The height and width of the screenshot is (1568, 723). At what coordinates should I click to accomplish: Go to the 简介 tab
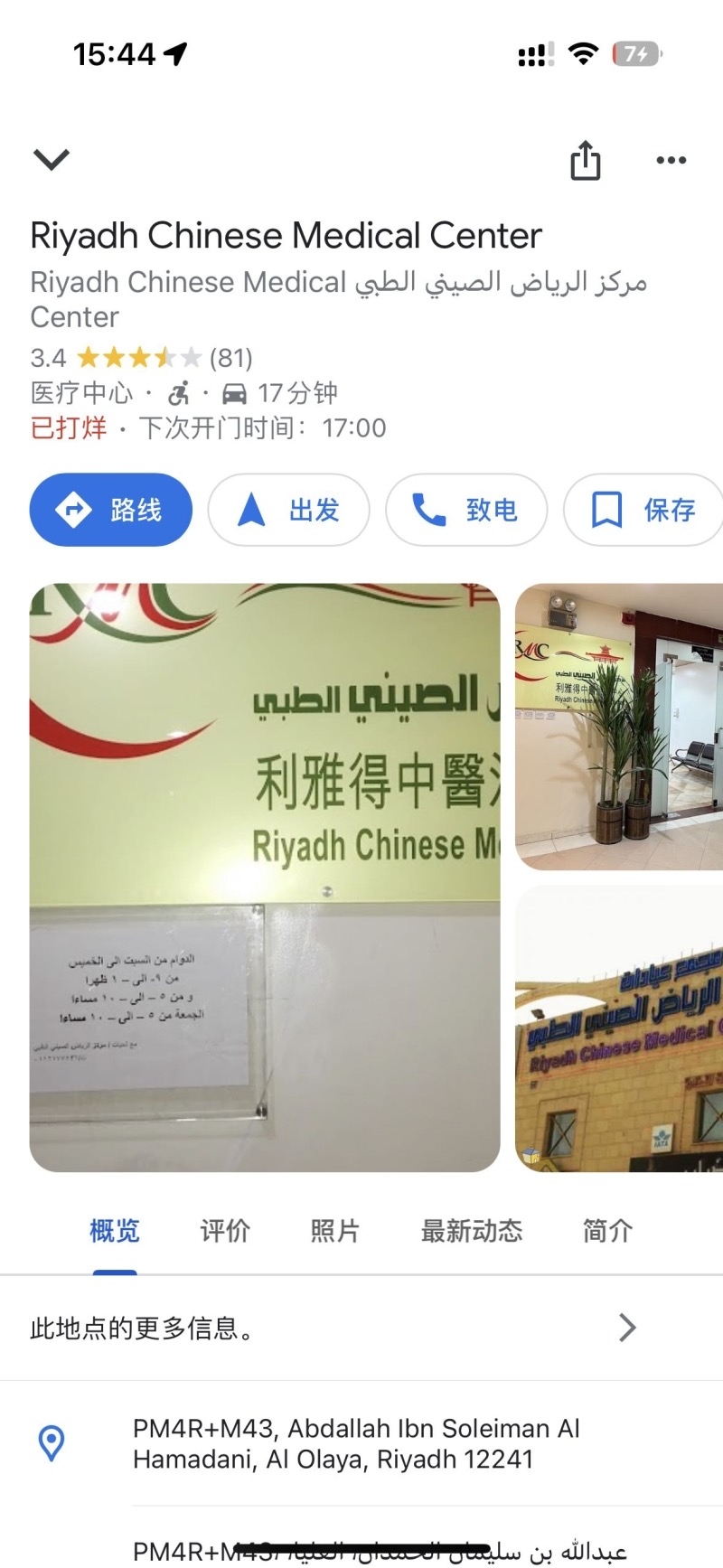click(607, 1231)
